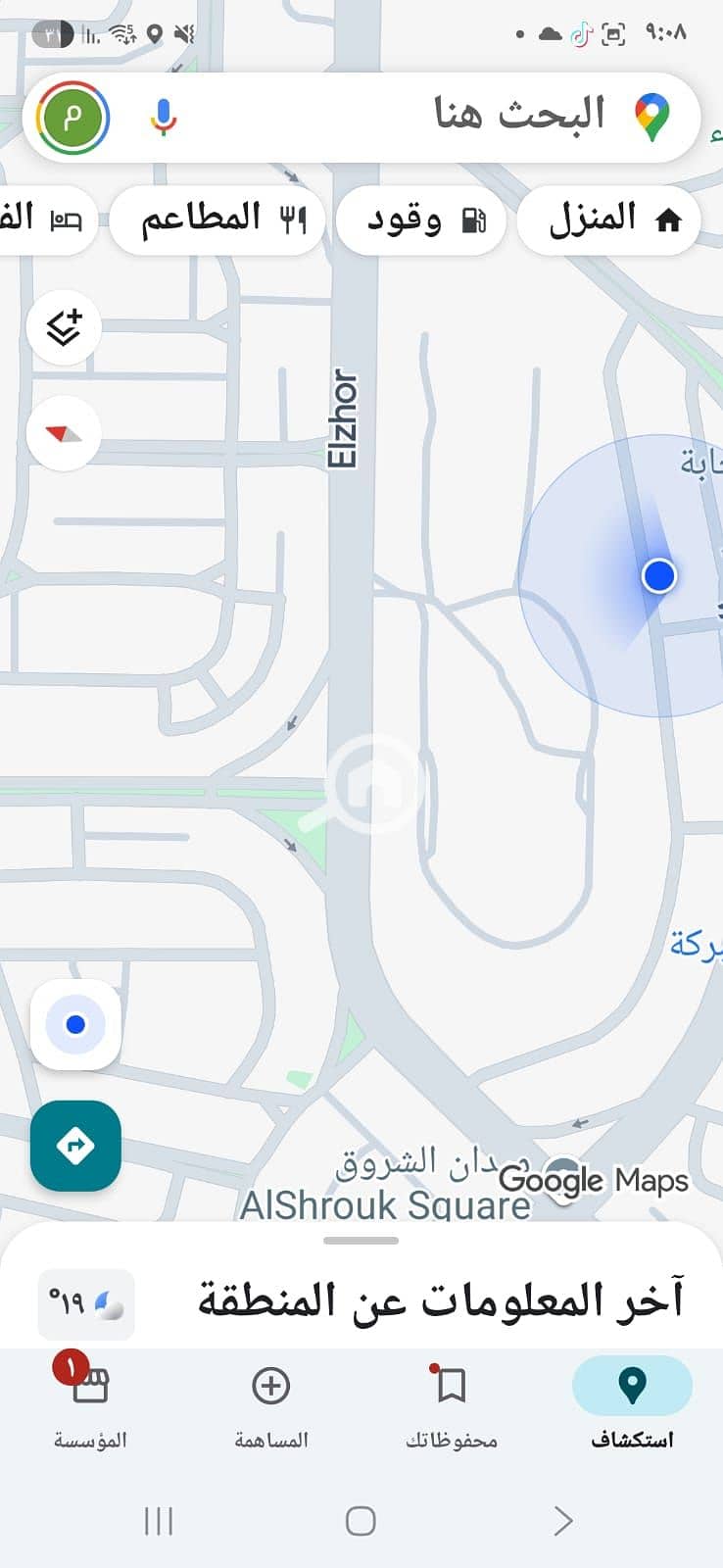Switch to the محفوظاتك (Saved) tab

coord(452,1401)
